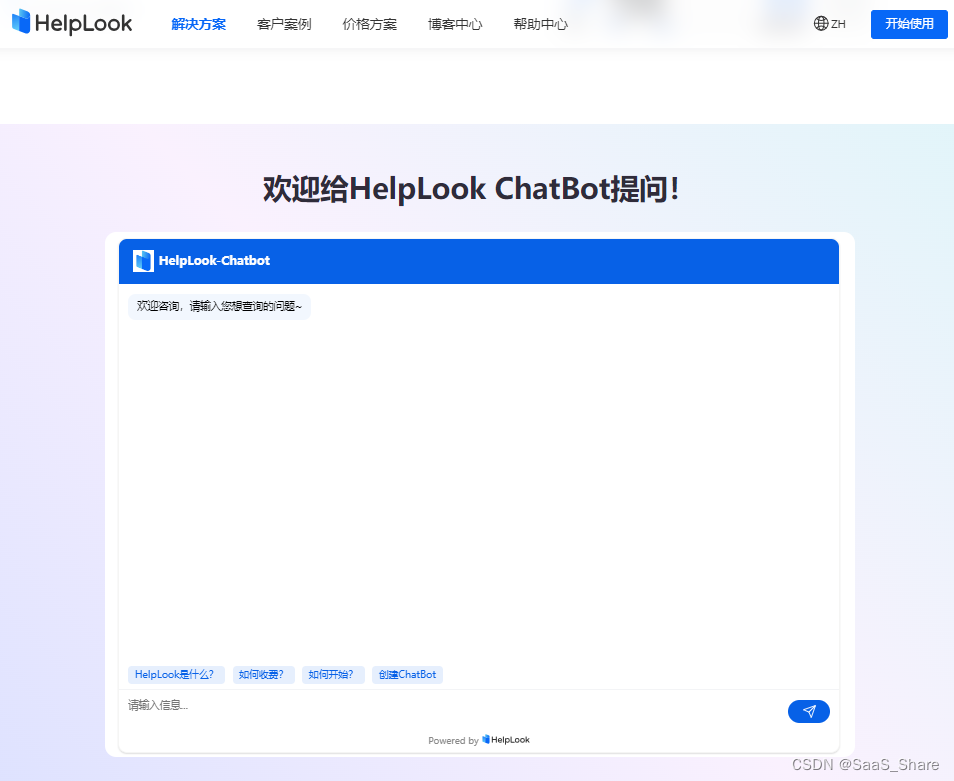Viewport: 954px width, 781px height.
Task: Open the Powered by HelpLook link
Action: click(x=480, y=740)
